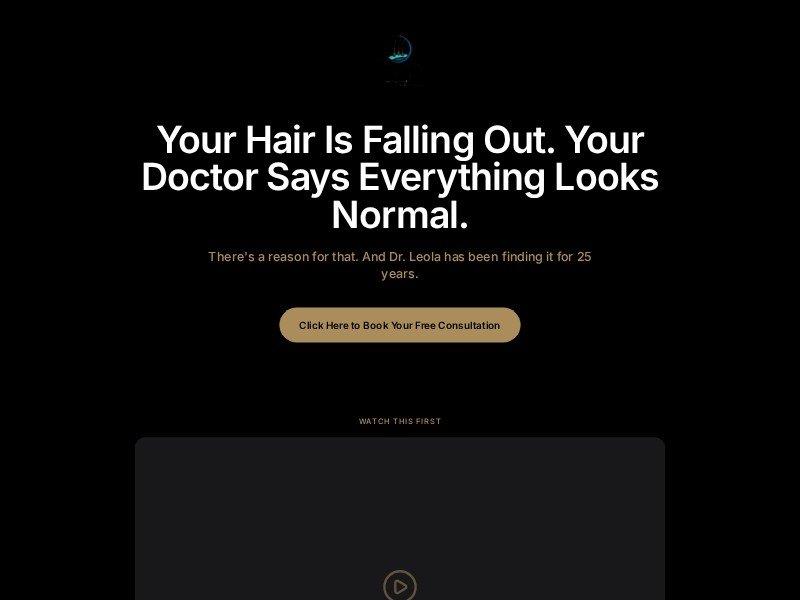Play the Watch This First video

click(x=399, y=586)
